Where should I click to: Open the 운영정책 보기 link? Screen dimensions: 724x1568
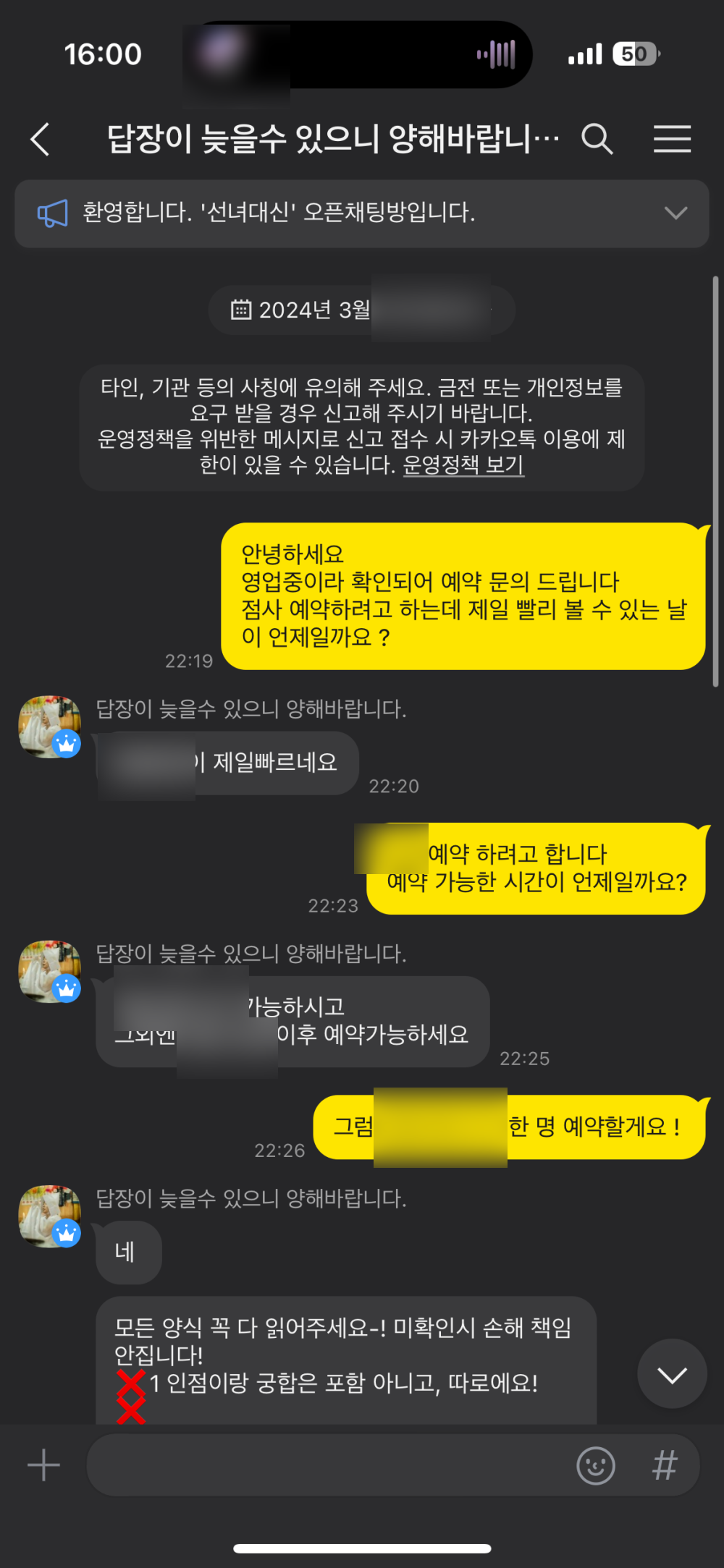463,465
